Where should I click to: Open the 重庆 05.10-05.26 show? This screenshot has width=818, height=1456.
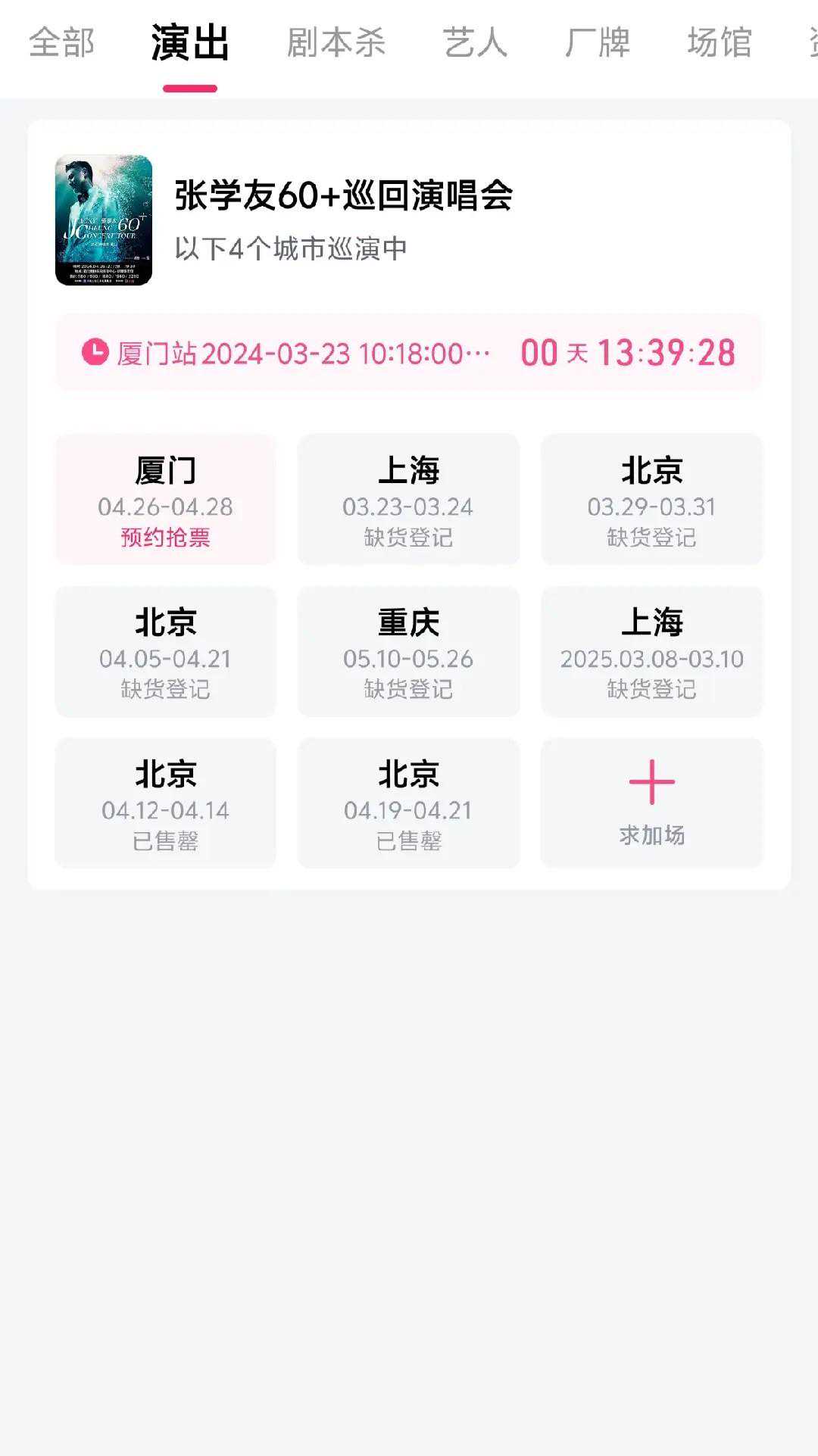click(409, 652)
